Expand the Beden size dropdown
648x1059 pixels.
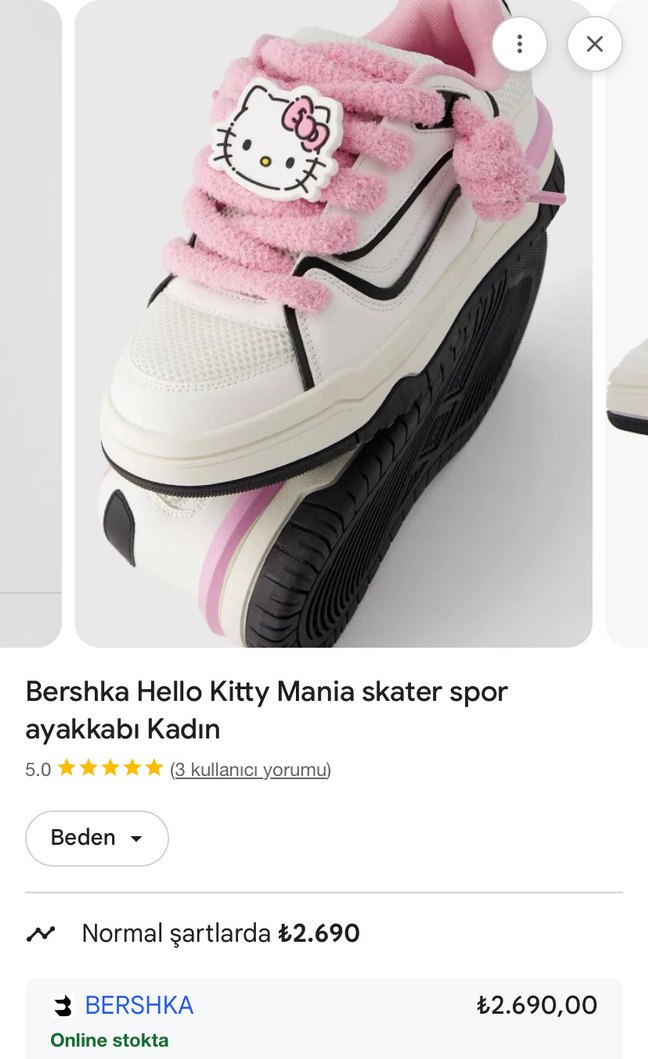[97, 838]
